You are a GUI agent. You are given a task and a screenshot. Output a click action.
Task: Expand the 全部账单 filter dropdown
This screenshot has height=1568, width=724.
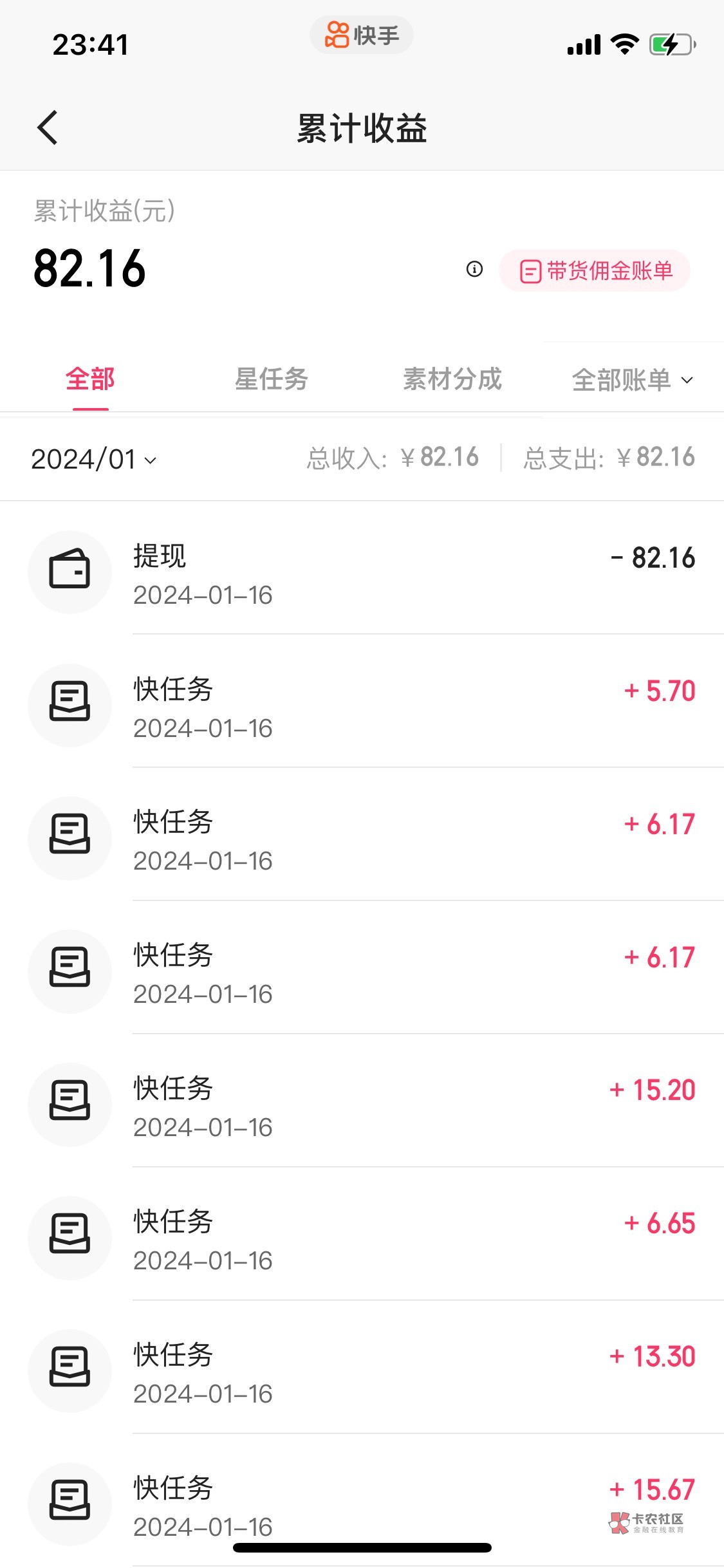pyautogui.click(x=632, y=380)
